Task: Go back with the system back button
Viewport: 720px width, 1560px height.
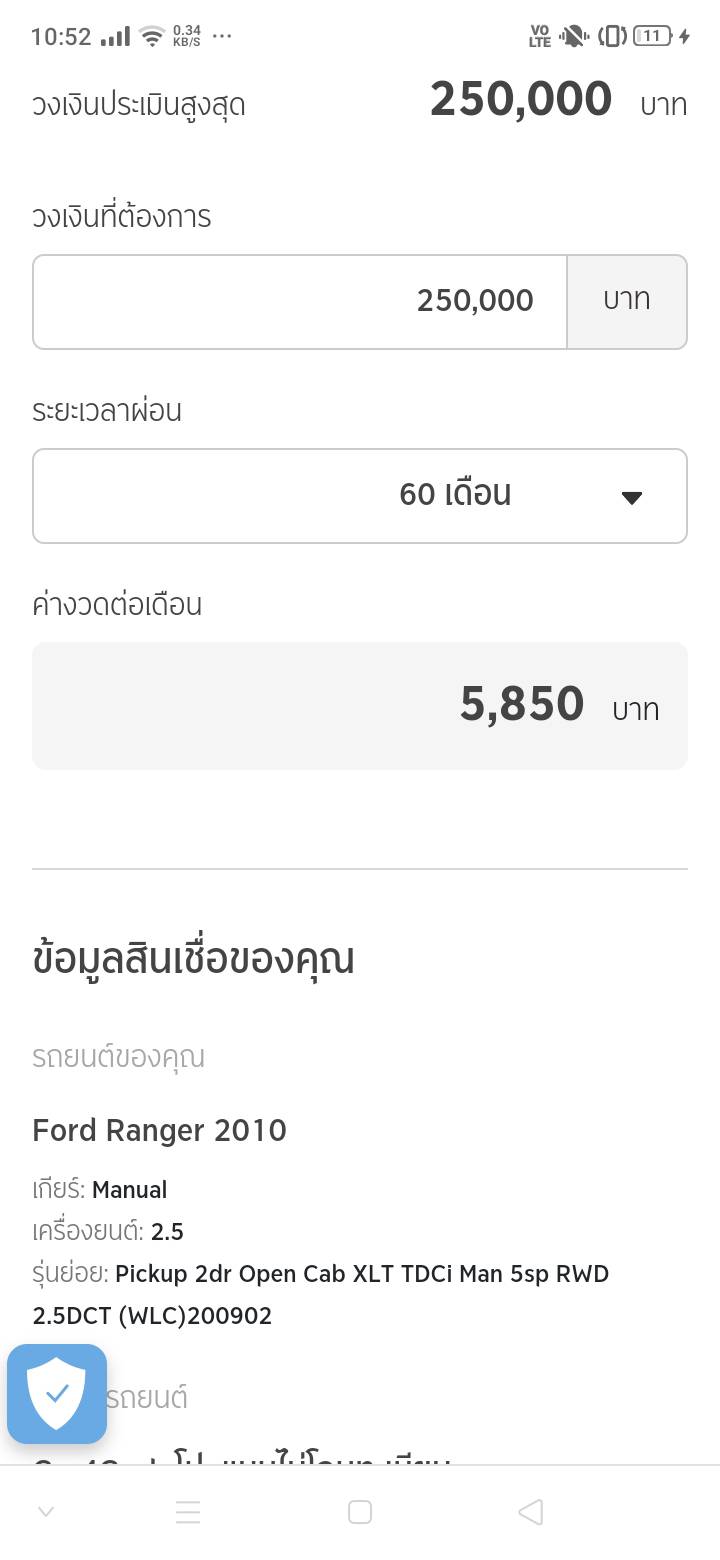Action: coord(531,1512)
